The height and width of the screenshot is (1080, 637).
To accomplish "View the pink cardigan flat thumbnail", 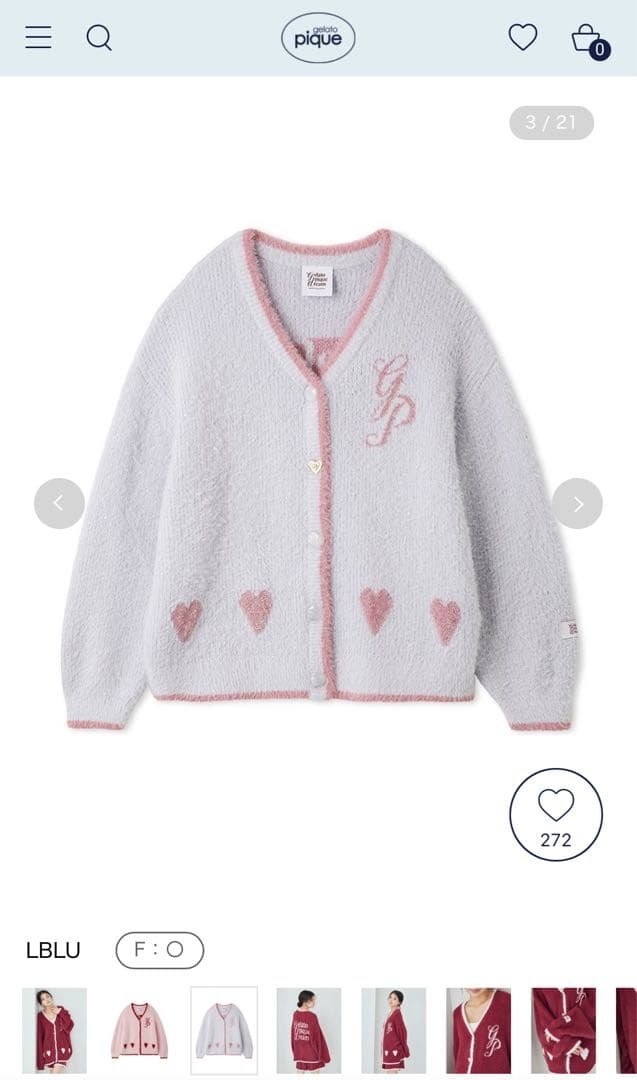I will pos(139,1030).
